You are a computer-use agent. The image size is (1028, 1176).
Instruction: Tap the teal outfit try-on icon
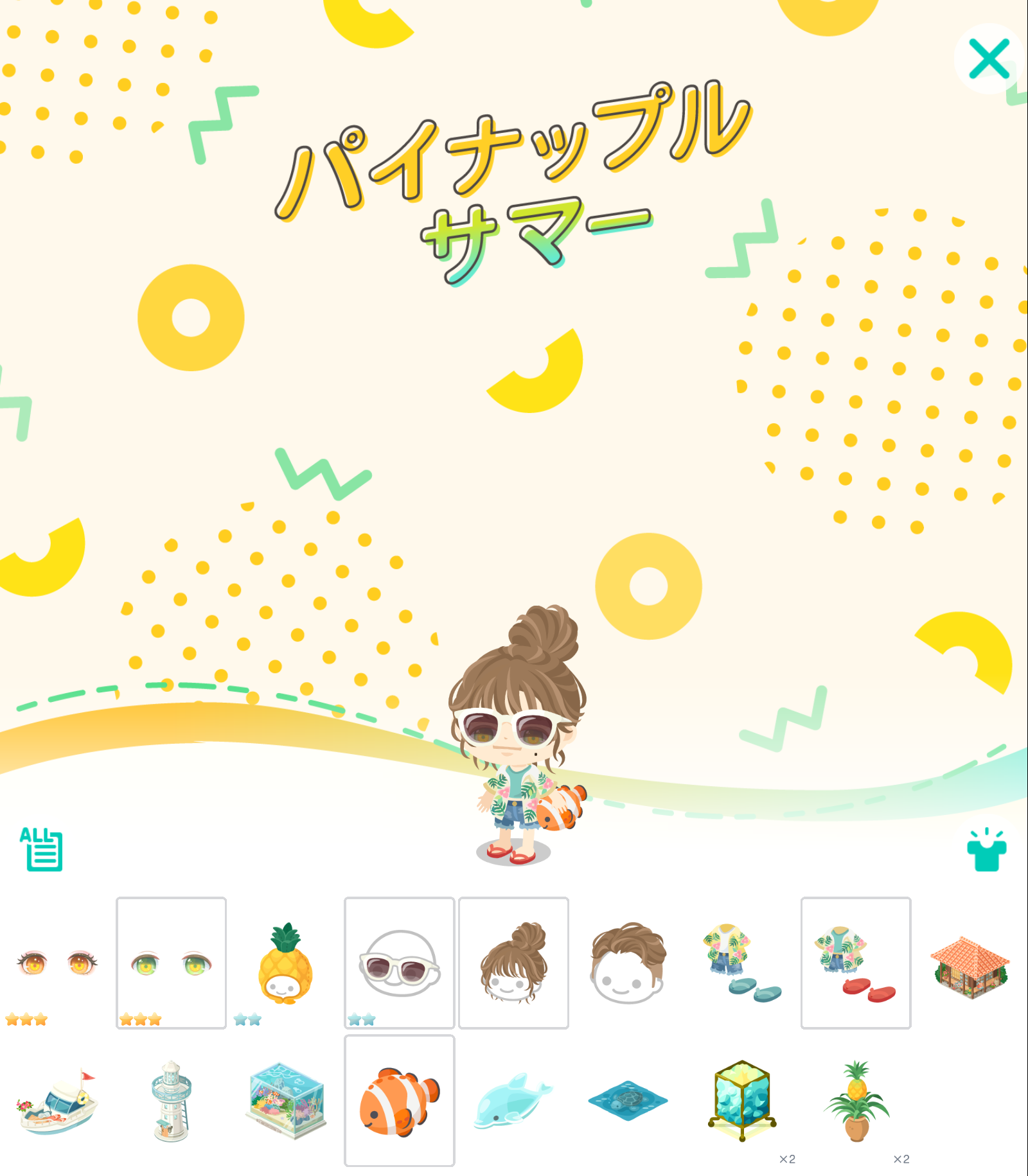click(x=986, y=850)
